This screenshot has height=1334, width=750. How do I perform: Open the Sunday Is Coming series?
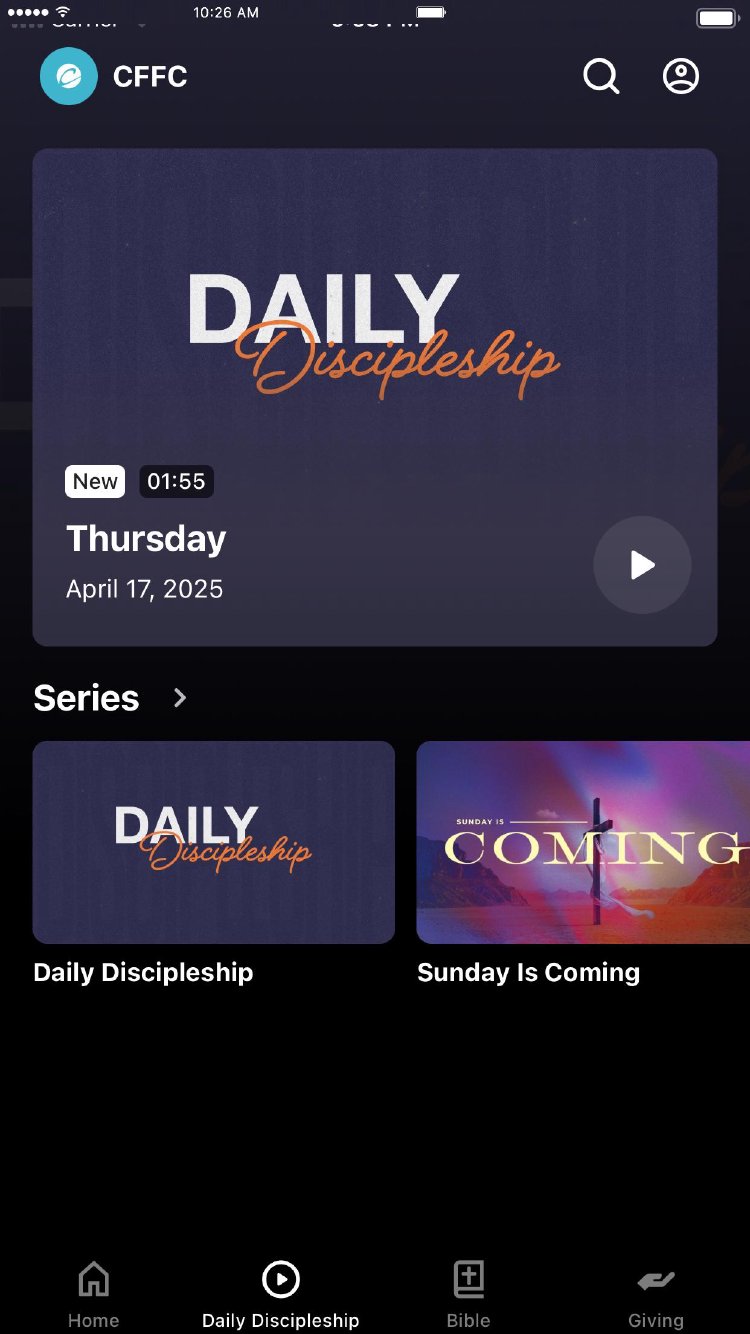pos(583,842)
